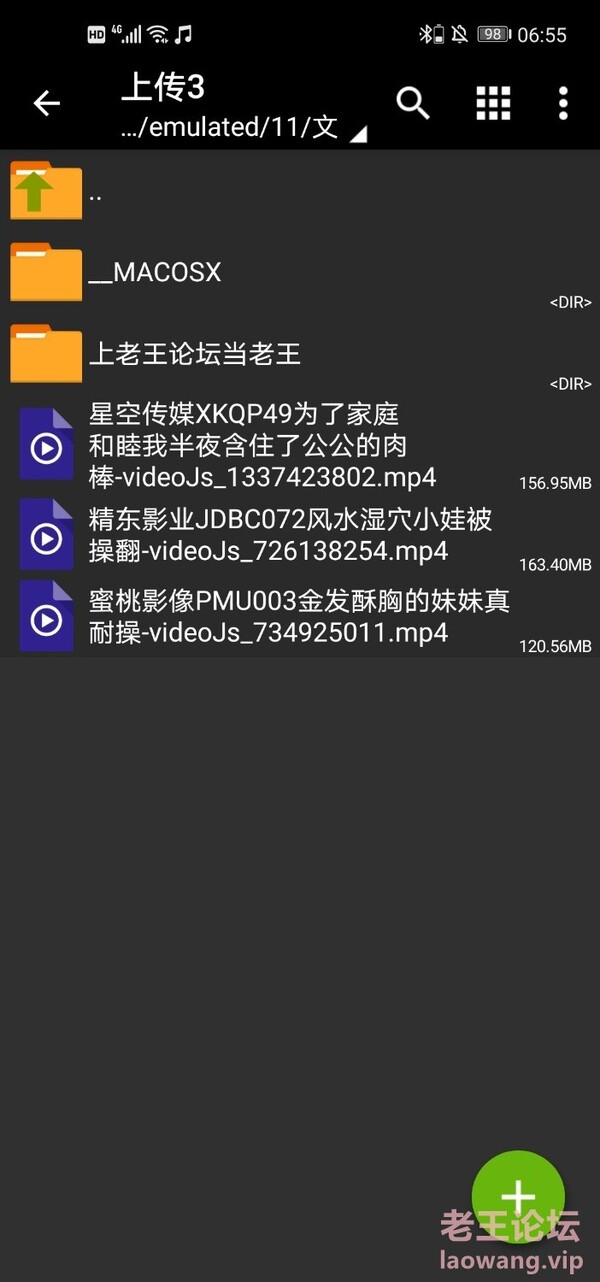
Task: Open the three-dot overflow menu
Action: click(563, 102)
